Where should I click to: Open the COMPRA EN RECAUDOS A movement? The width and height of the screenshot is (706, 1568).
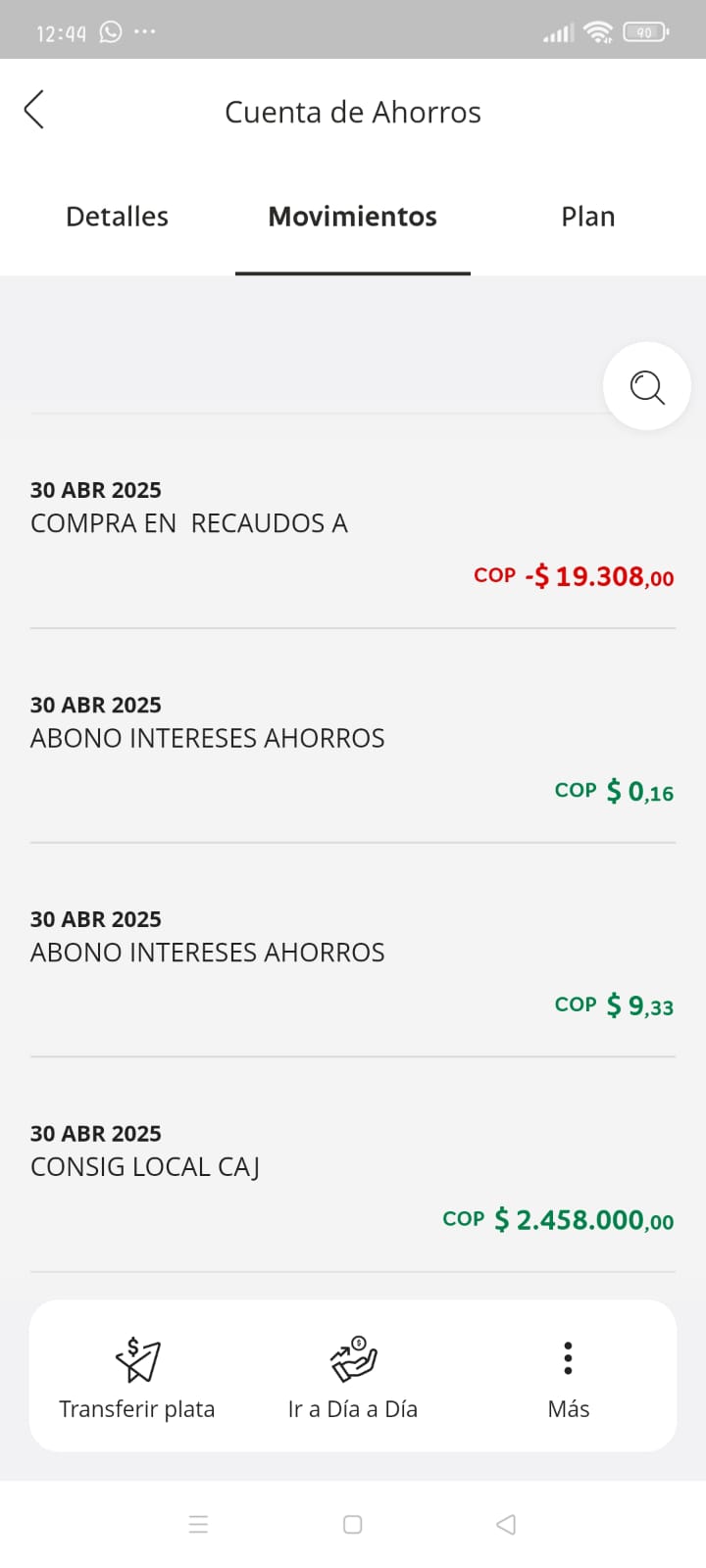pyautogui.click(x=352, y=534)
